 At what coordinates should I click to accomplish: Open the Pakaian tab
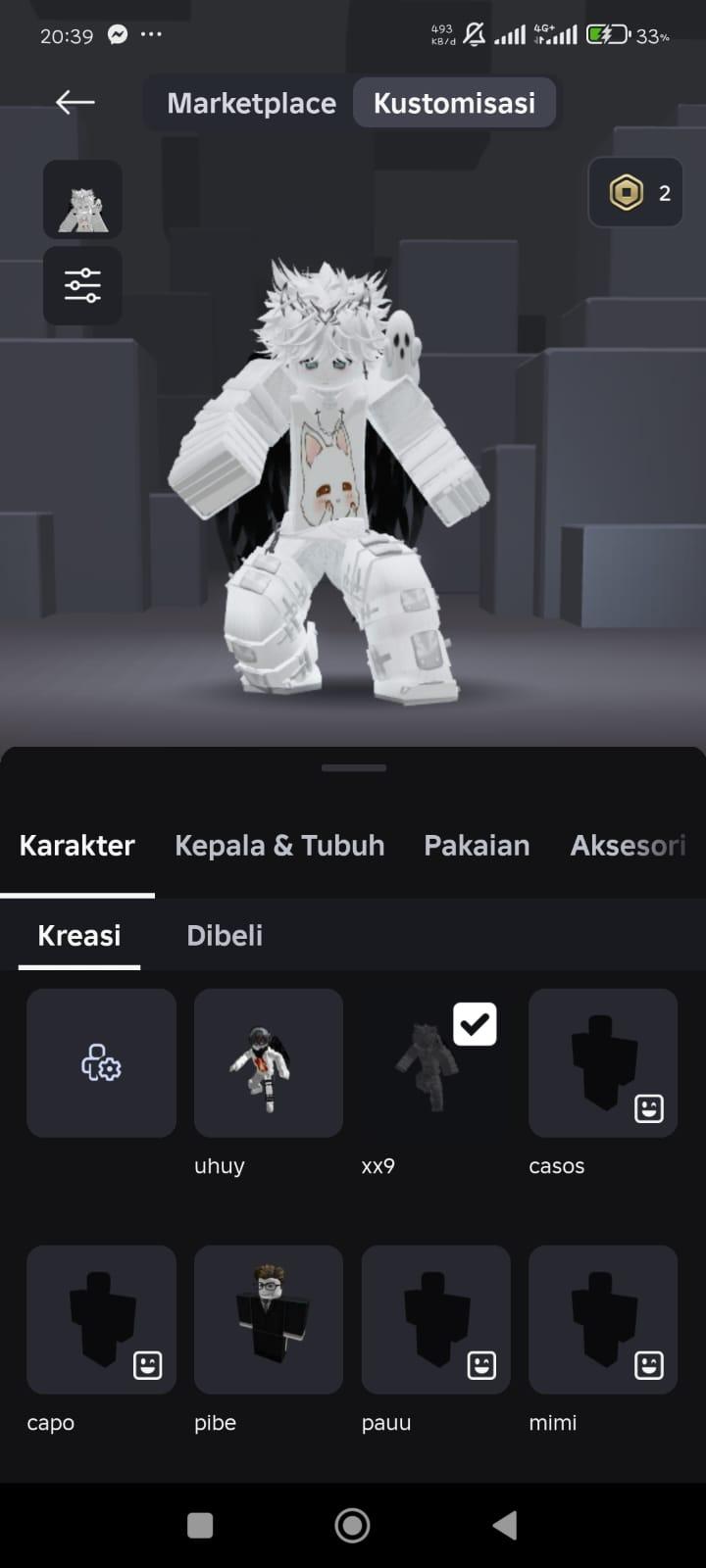[477, 846]
